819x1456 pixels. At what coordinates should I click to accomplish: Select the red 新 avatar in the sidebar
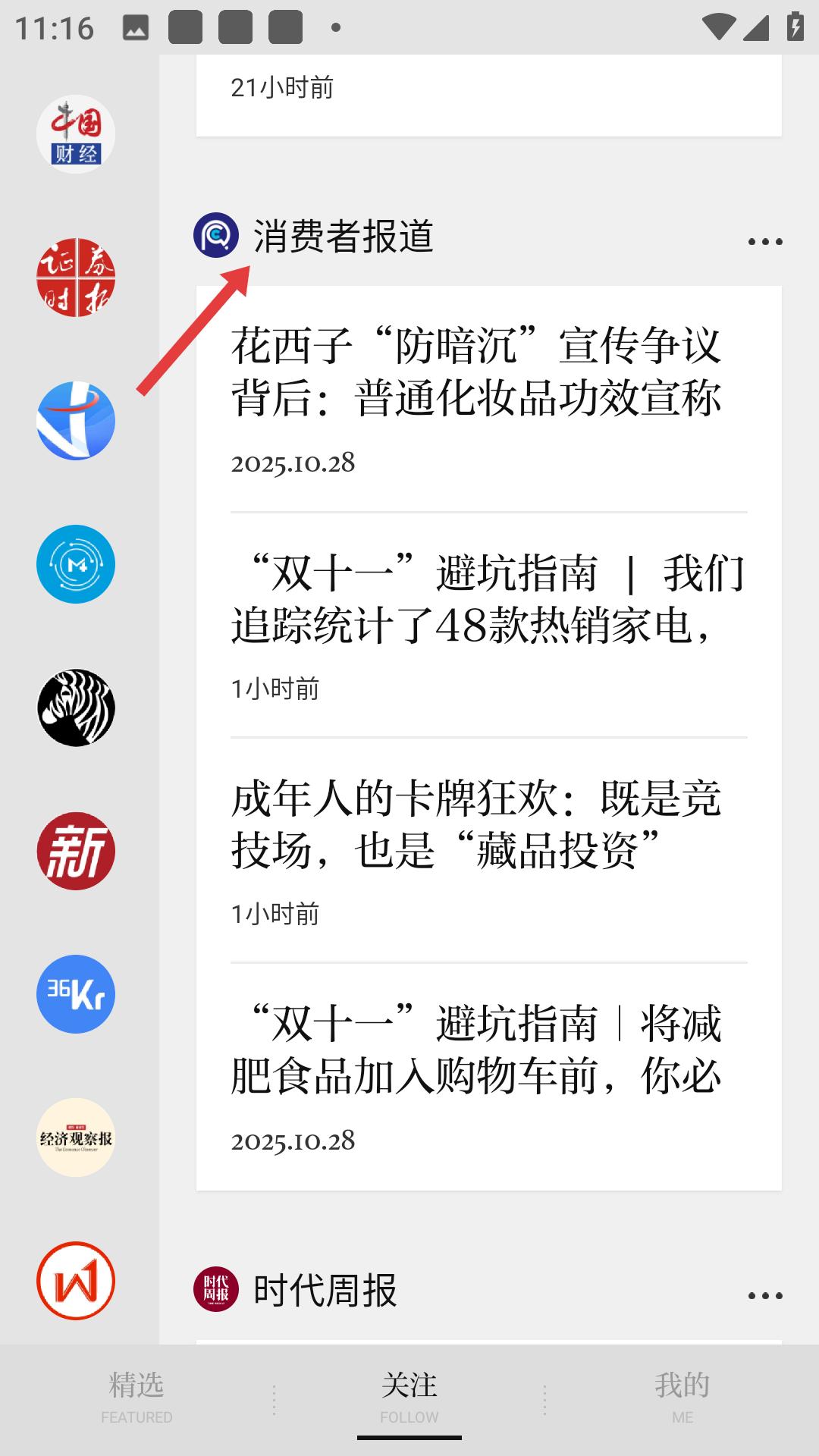point(76,851)
